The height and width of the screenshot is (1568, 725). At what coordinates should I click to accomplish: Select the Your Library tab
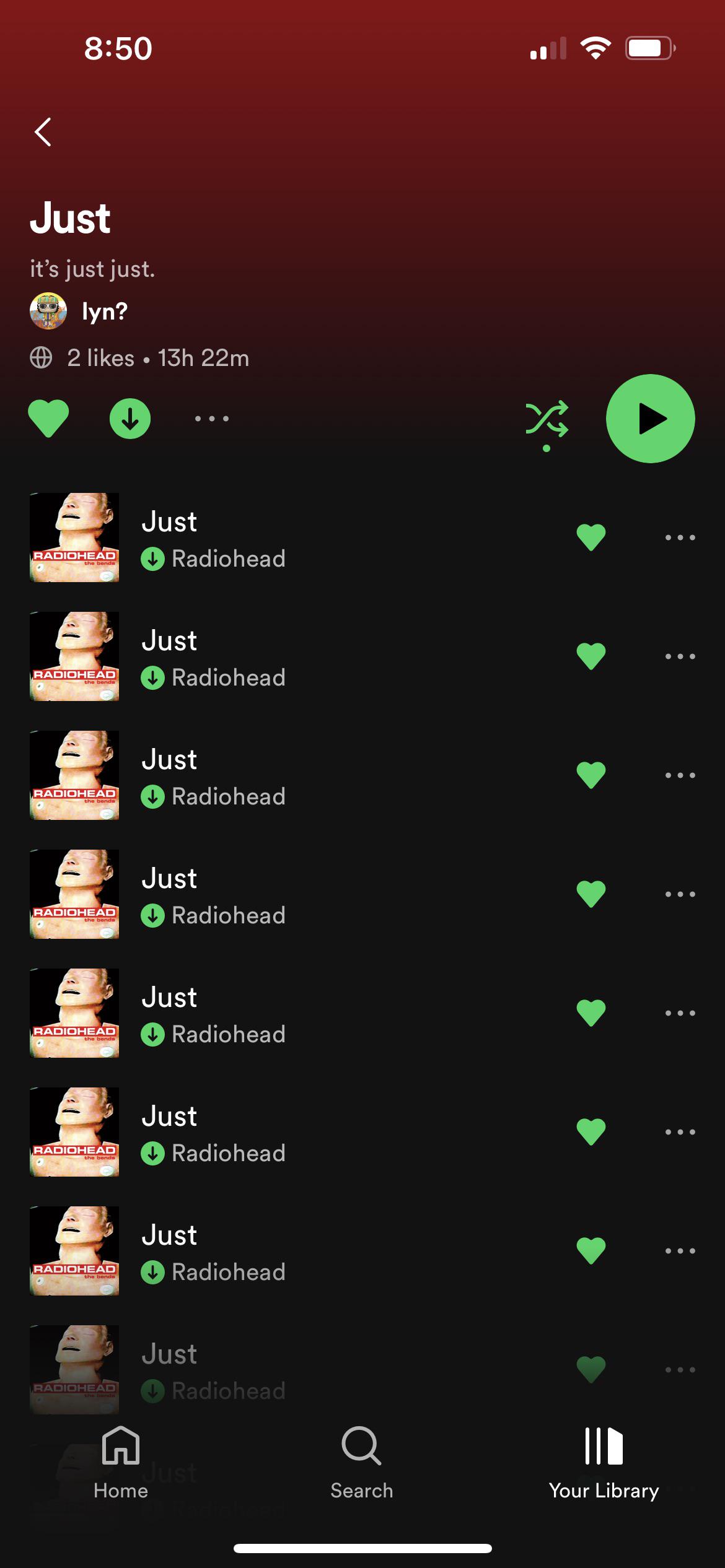click(604, 1462)
